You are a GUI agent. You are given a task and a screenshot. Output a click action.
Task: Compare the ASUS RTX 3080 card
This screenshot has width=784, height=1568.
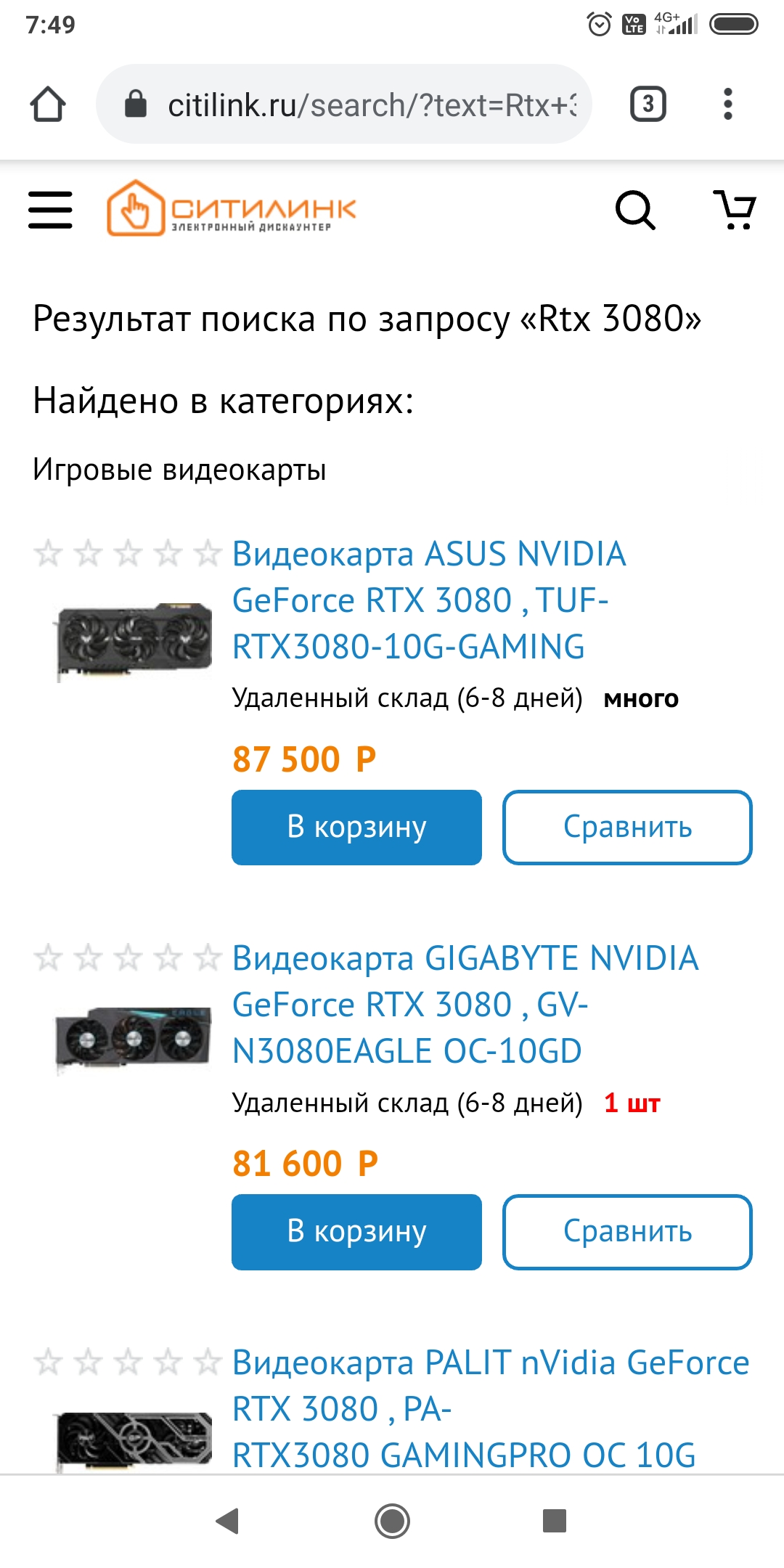tap(627, 828)
